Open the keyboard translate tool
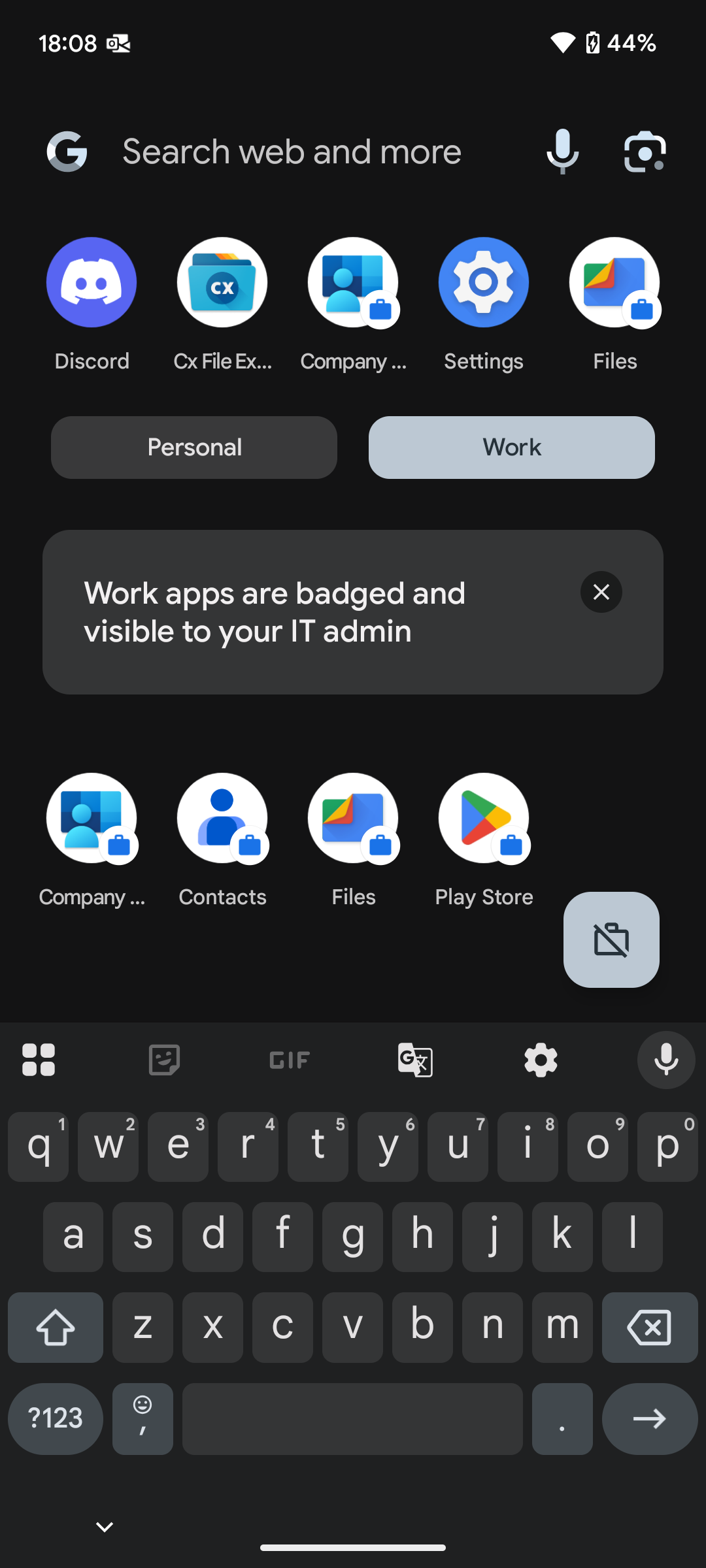Viewport: 706px width, 1568px height. [x=415, y=1060]
